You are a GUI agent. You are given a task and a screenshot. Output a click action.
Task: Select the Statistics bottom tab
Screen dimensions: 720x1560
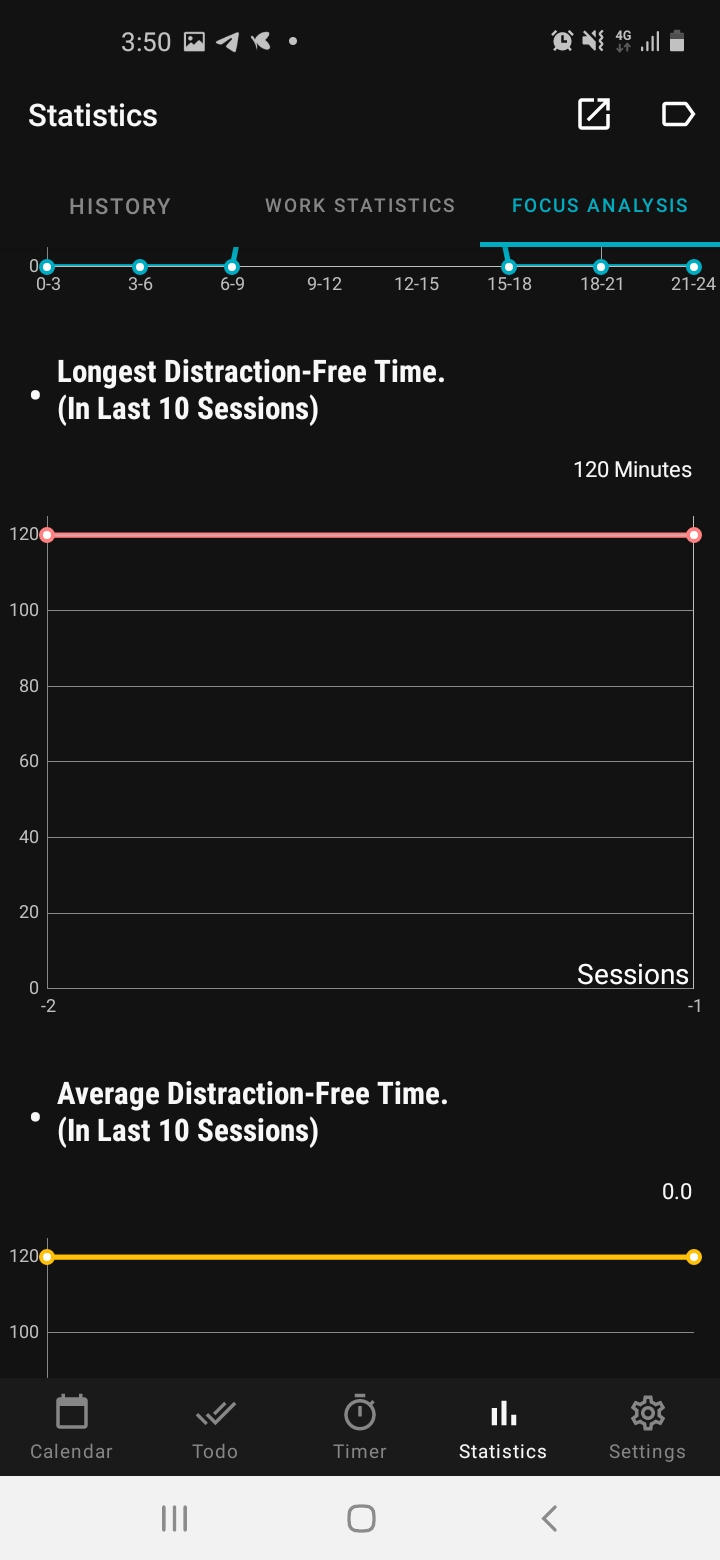[503, 1427]
